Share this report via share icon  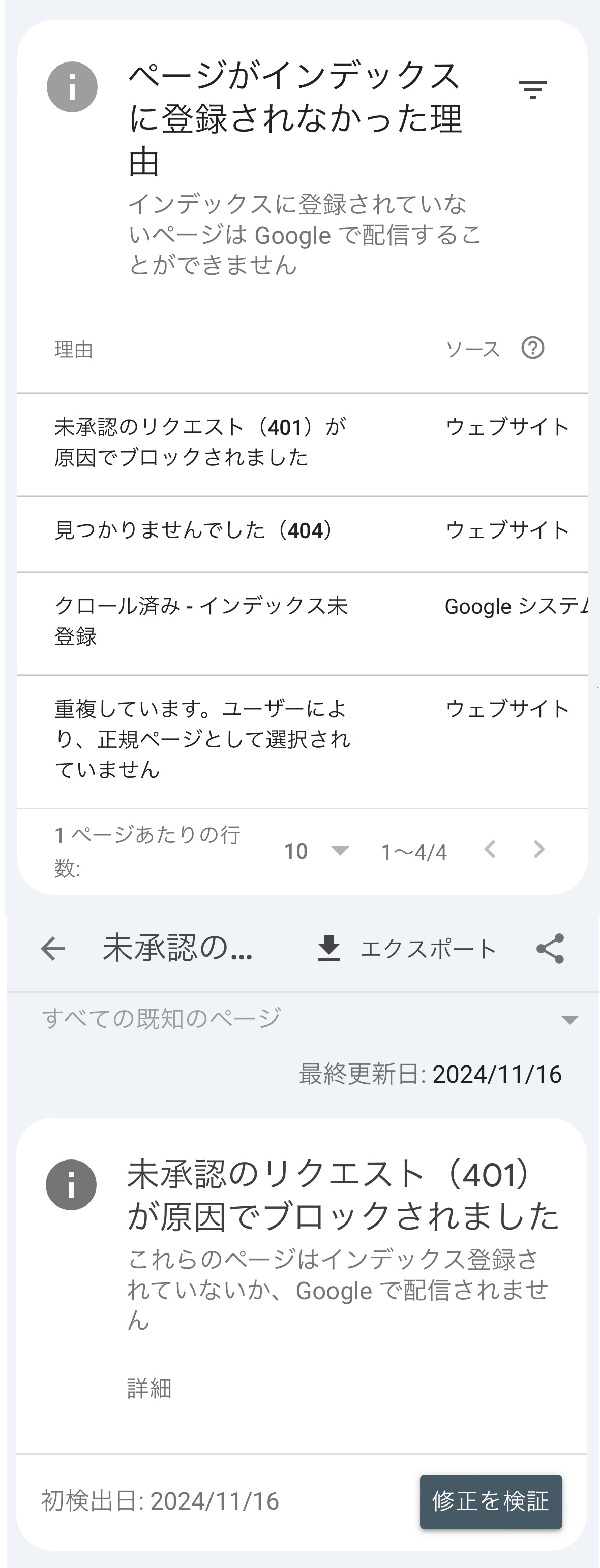[x=550, y=949]
